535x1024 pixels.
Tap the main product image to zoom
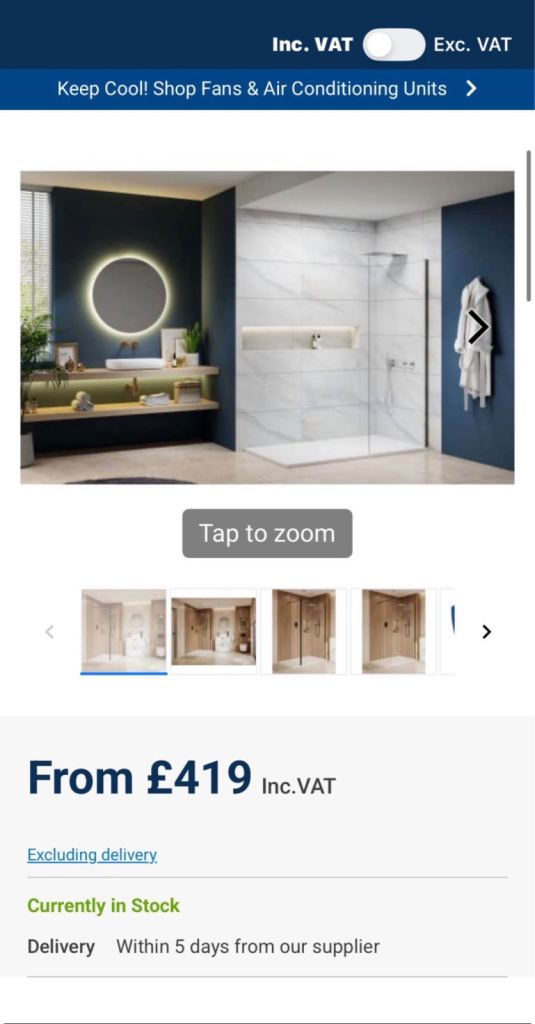267,327
